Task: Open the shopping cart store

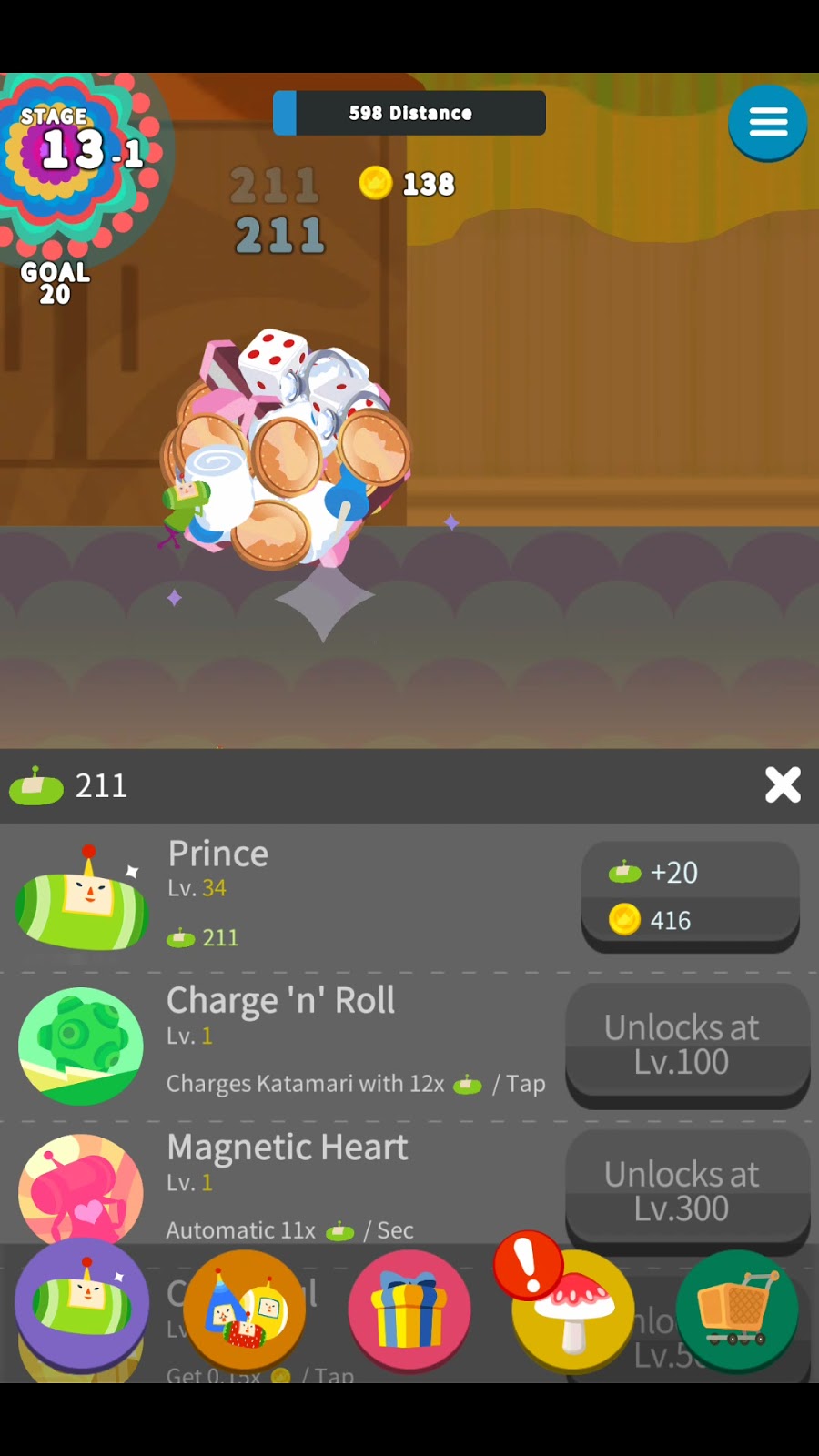Action: tap(737, 1311)
